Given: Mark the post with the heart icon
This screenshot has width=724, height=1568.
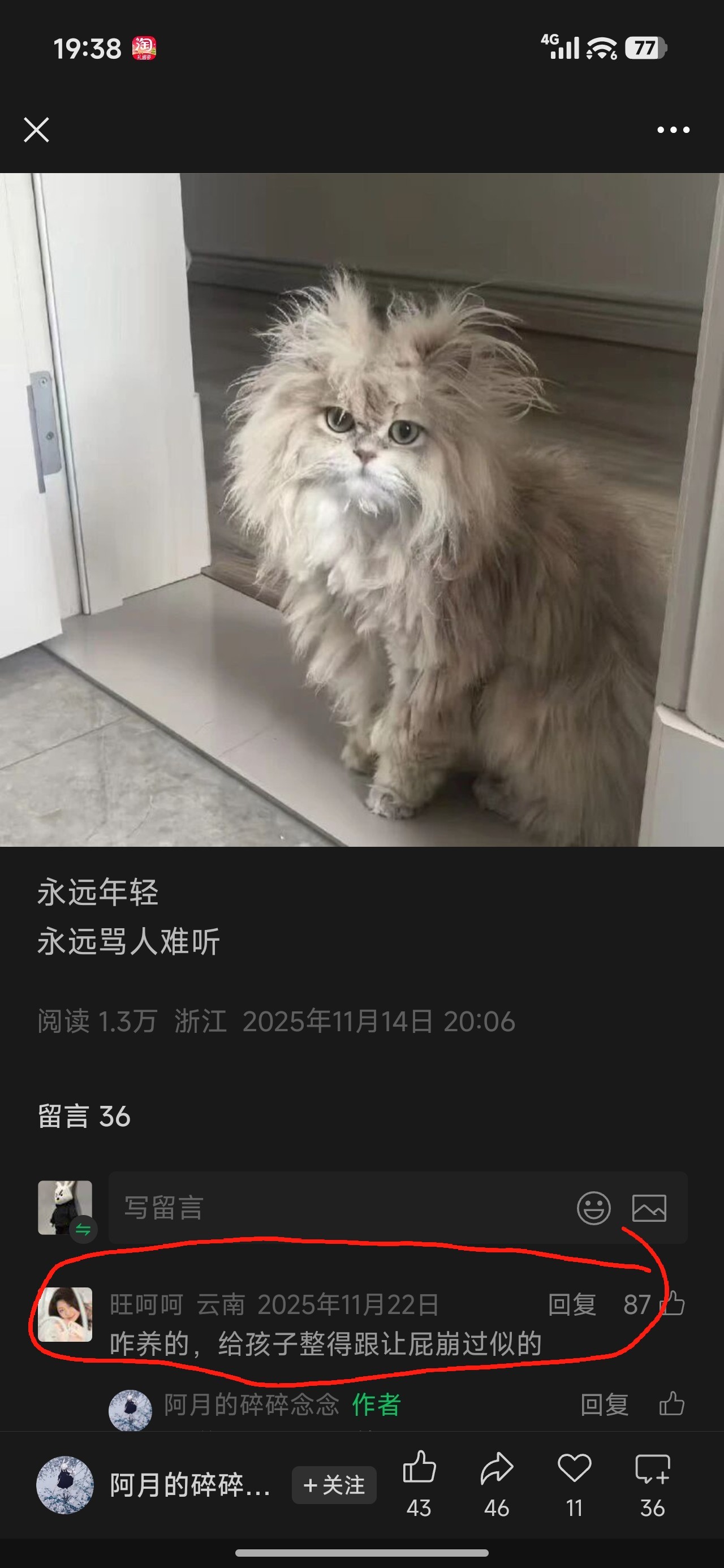Looking at the screenshot, I should pyautogui.click(x=574, y=1484).
